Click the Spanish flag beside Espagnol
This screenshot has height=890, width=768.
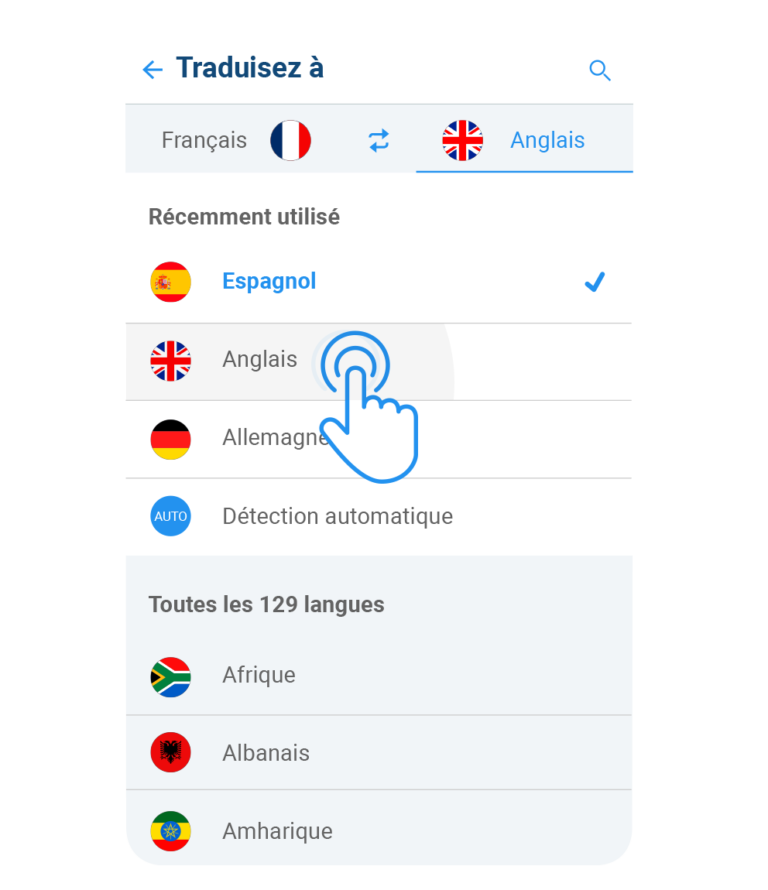170,281
